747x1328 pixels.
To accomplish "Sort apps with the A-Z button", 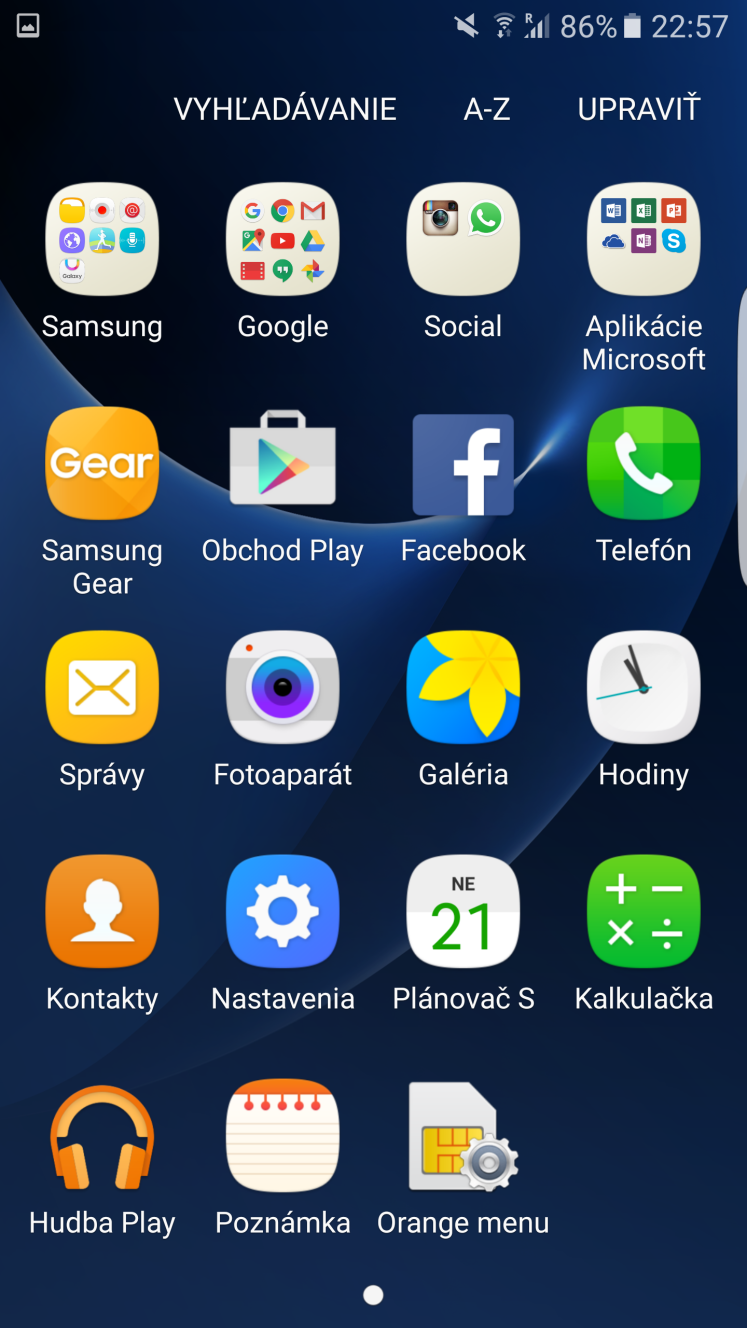I will [487, 109].
